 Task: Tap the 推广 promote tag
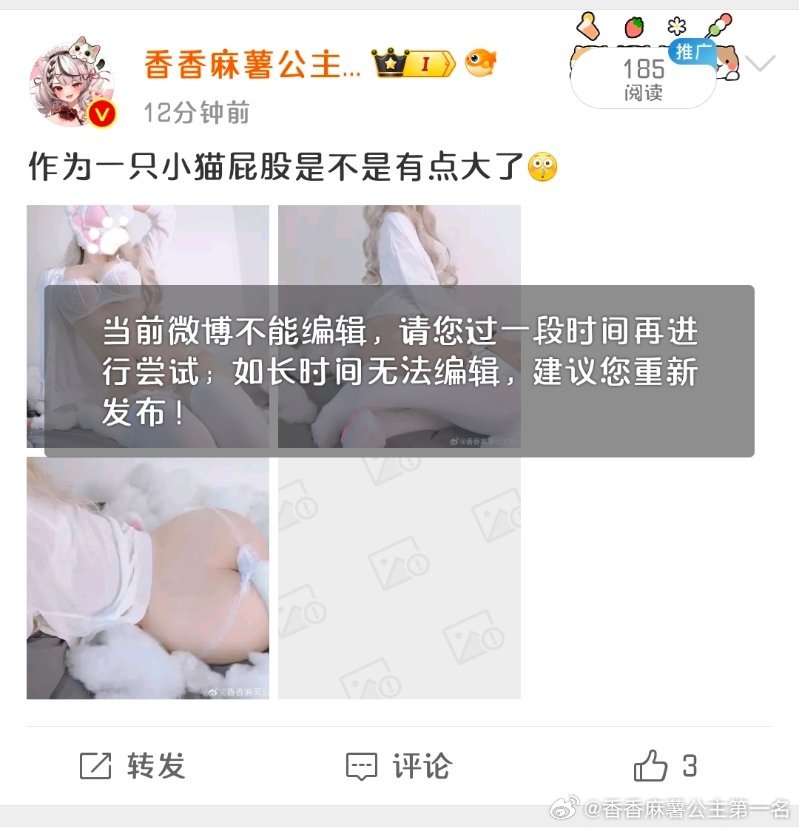click(x=692, y=52)
